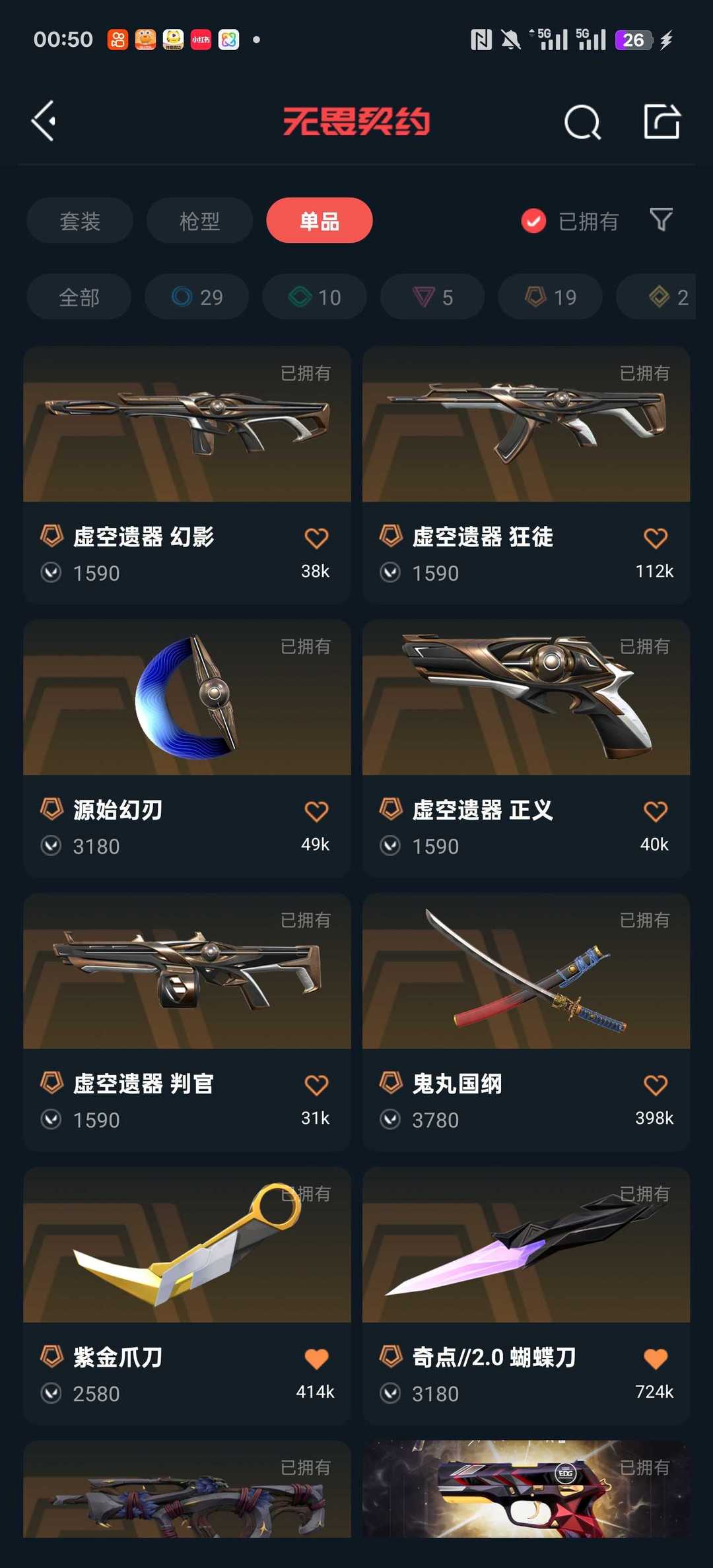This screenshot has width=713, height=1568.
Task: Select the 单品 tab
Action: click(x=320, y=220)
